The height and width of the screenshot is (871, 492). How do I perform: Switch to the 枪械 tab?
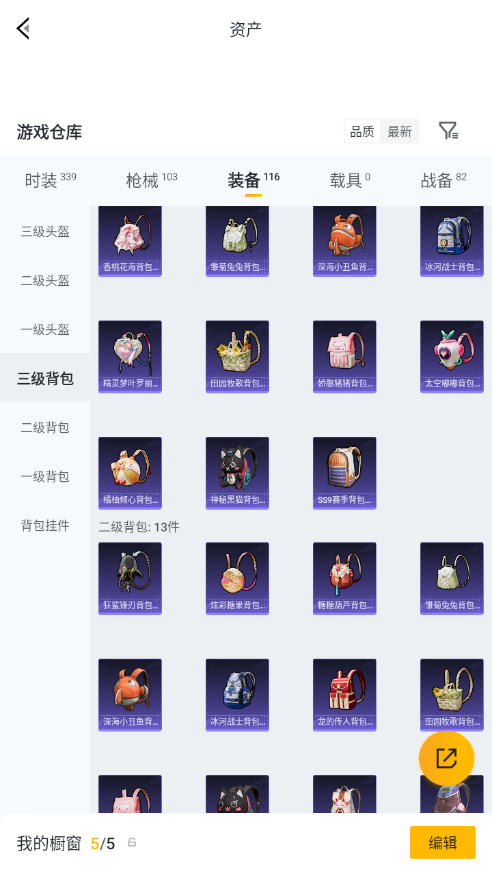click(x=152, y=180)
